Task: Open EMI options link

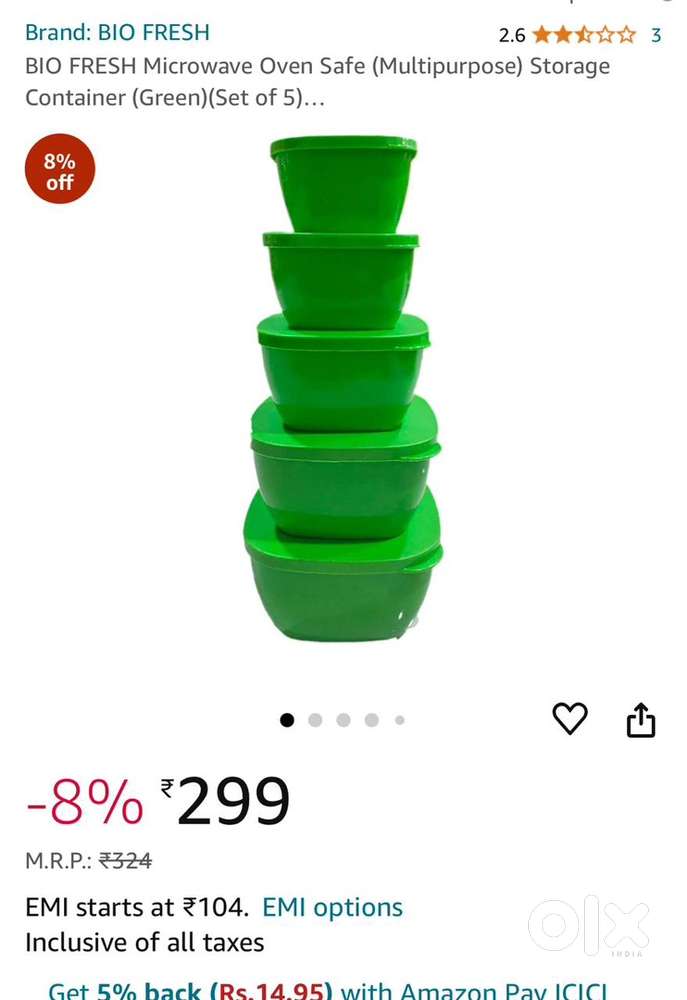Action: (x=332, y=907)
